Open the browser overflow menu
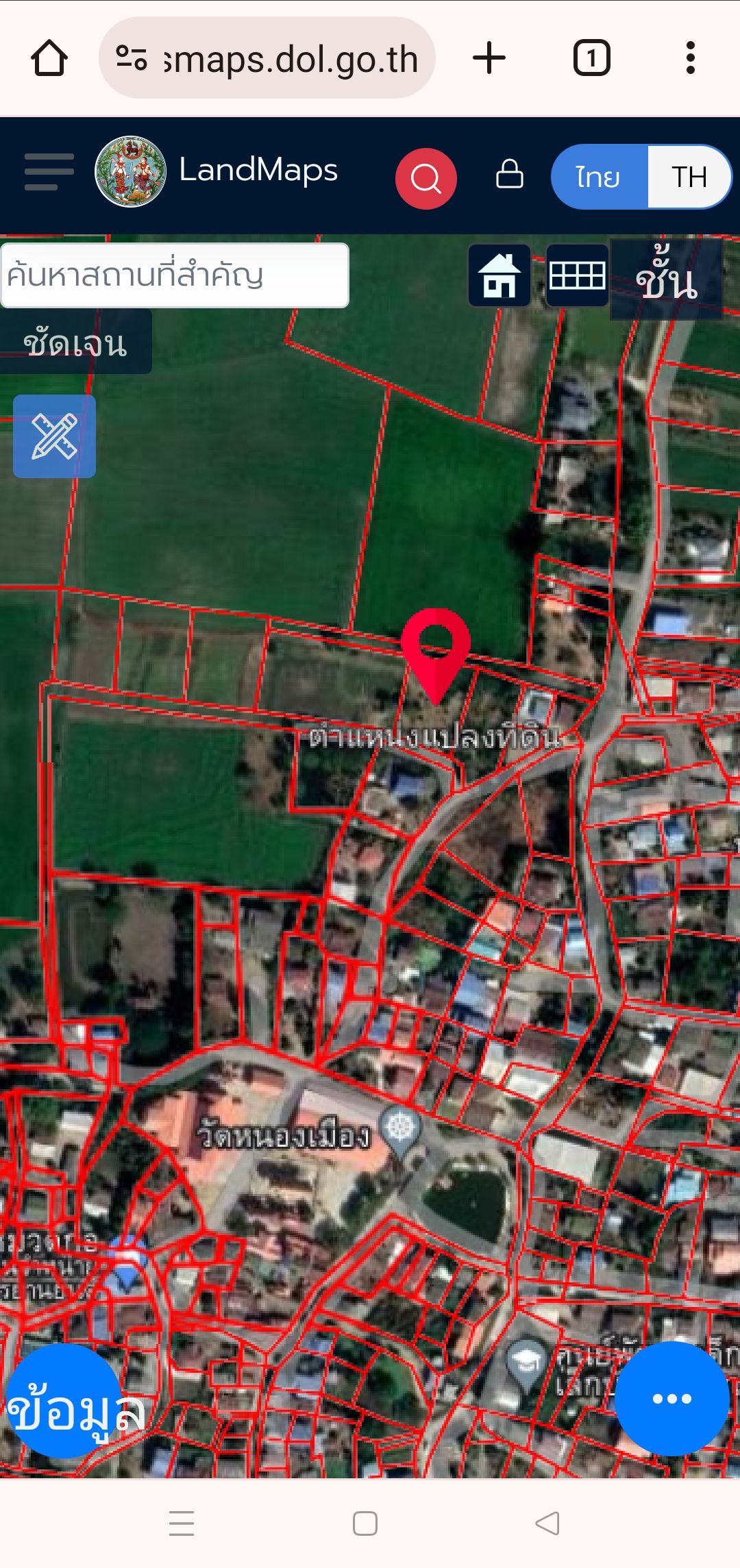 (x=691, y=58)
